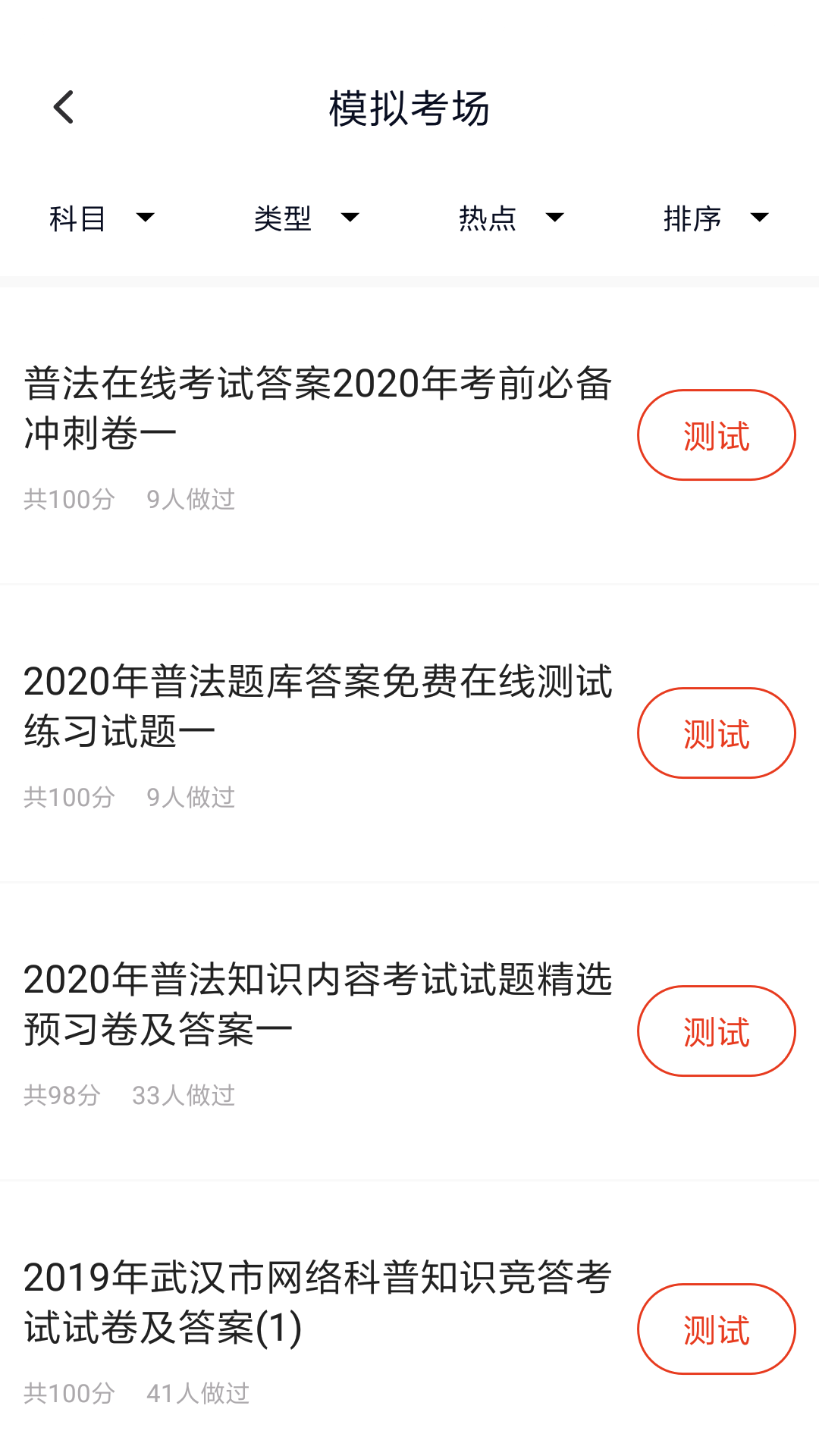Start 测试 for 2019年武汉市网络科普知识竞答考试试卷
This screenshot has width=819, height=1456.
(716, 1329)
